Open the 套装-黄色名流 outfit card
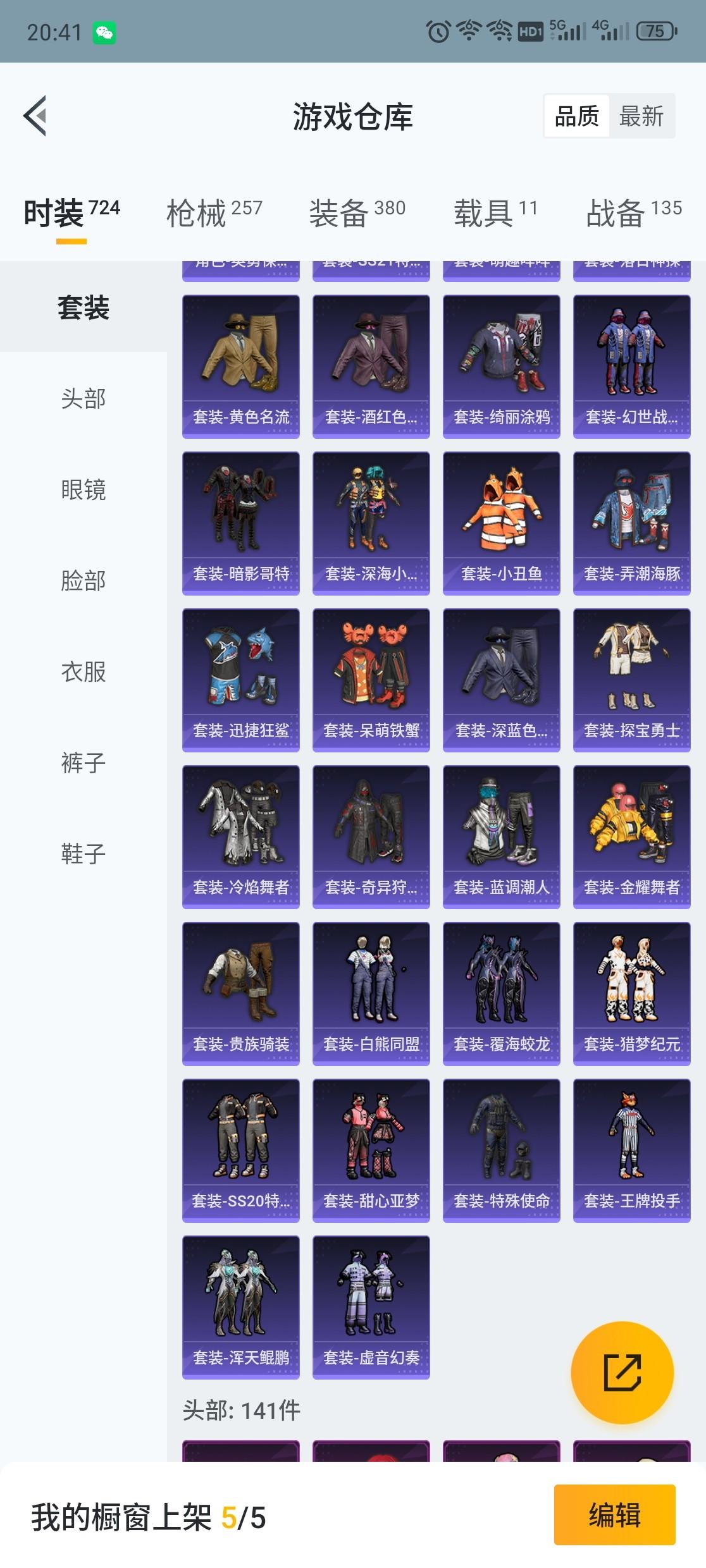The height and width of the screenshot is (1568, 706). (x=241, y=367)
